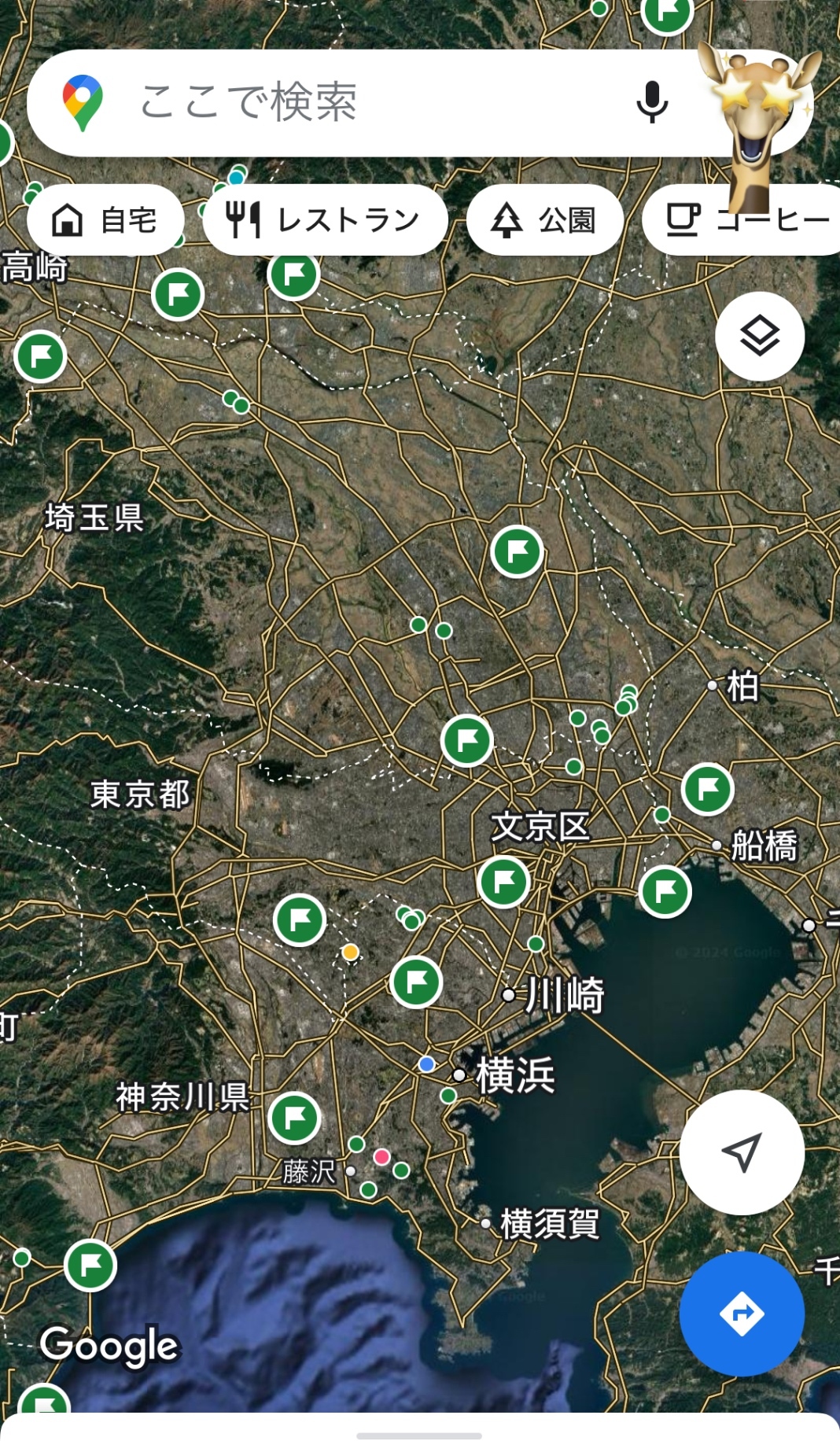Viewport: 840px width, 1441px height.
Task: Show 公園 parks on the map
Action: [x=544, y=220]
